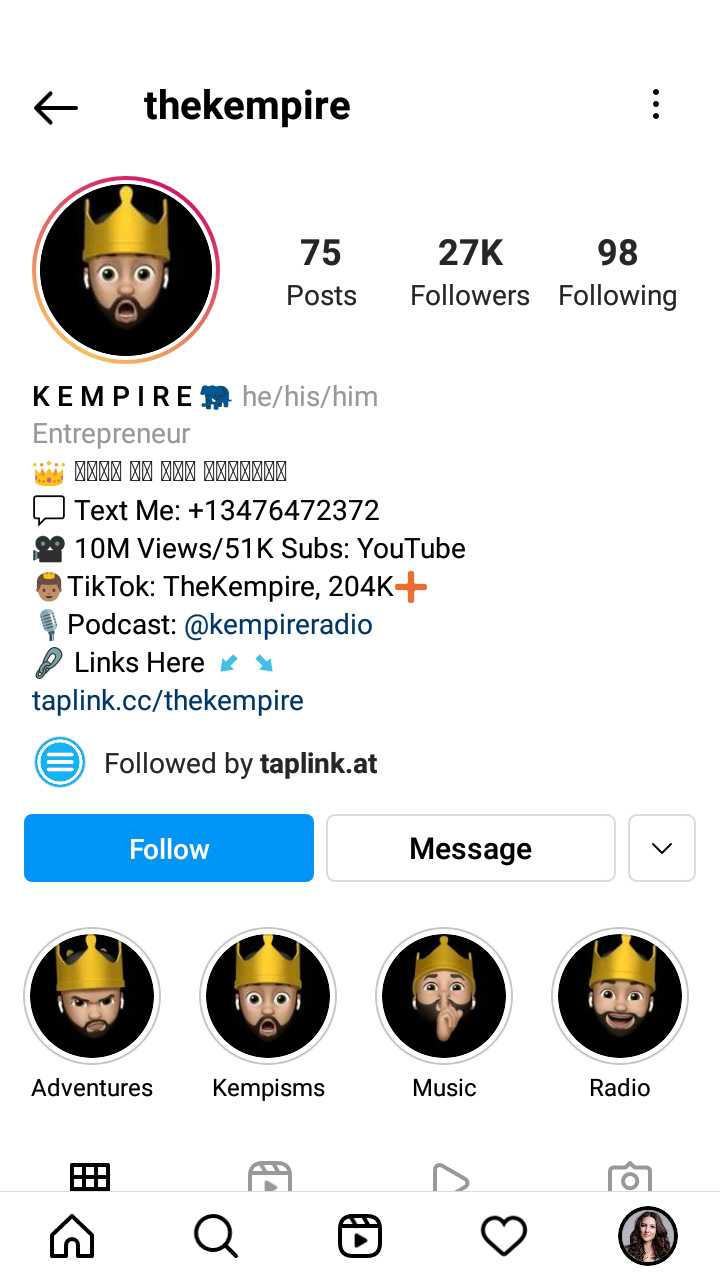Screen dimensions: 720x1280
Task: Open the Adventures story highlight
Action: [92, 996]
